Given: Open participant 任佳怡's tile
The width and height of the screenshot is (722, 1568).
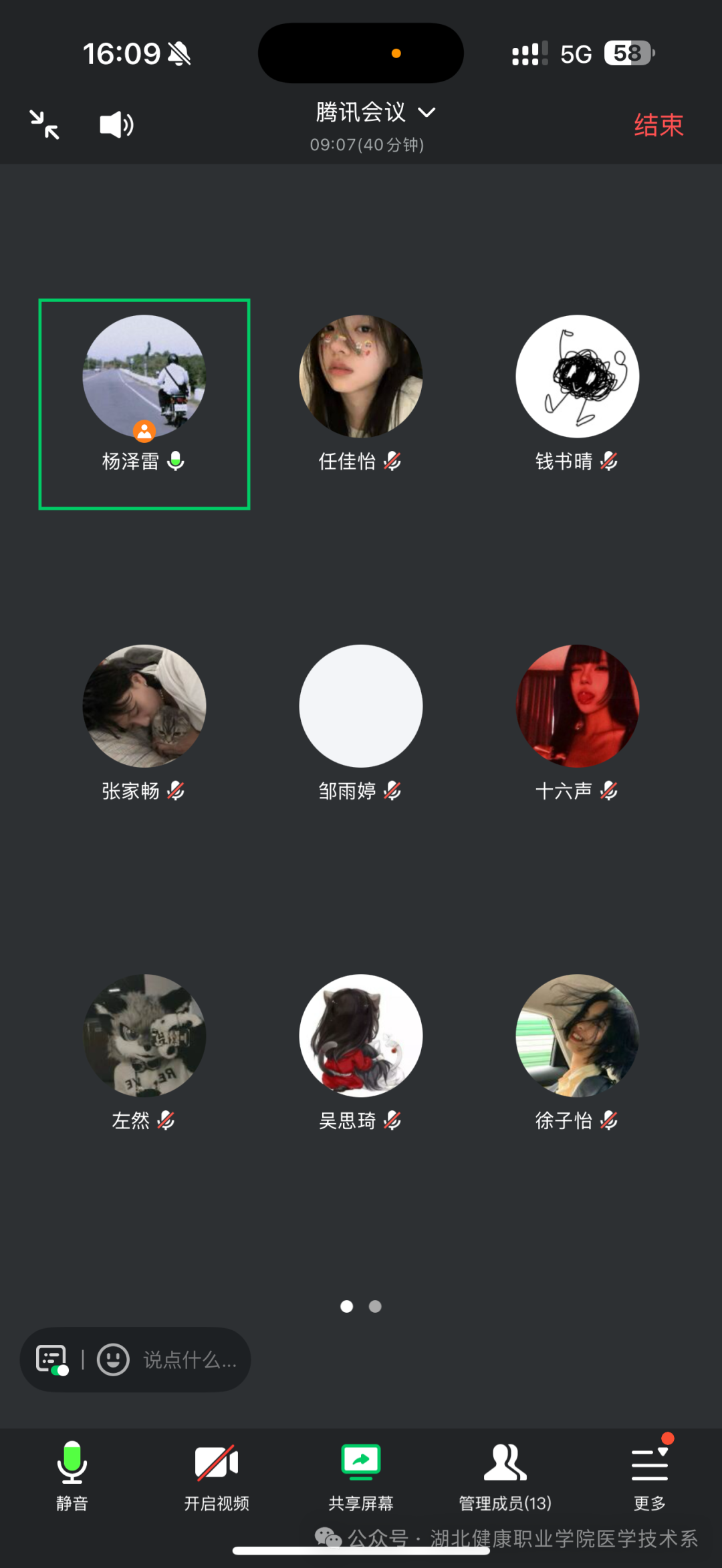Looking at the screenshot, I should pyautogui.click(x=360, y=377).
